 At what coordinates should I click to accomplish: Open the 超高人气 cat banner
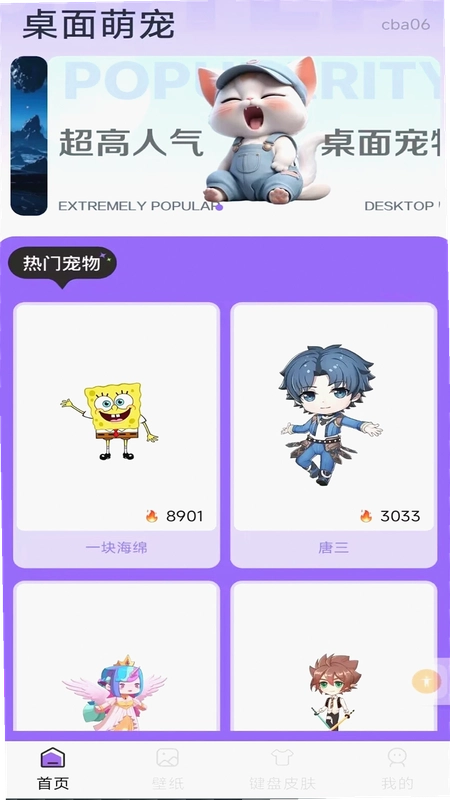pos(244,136)
